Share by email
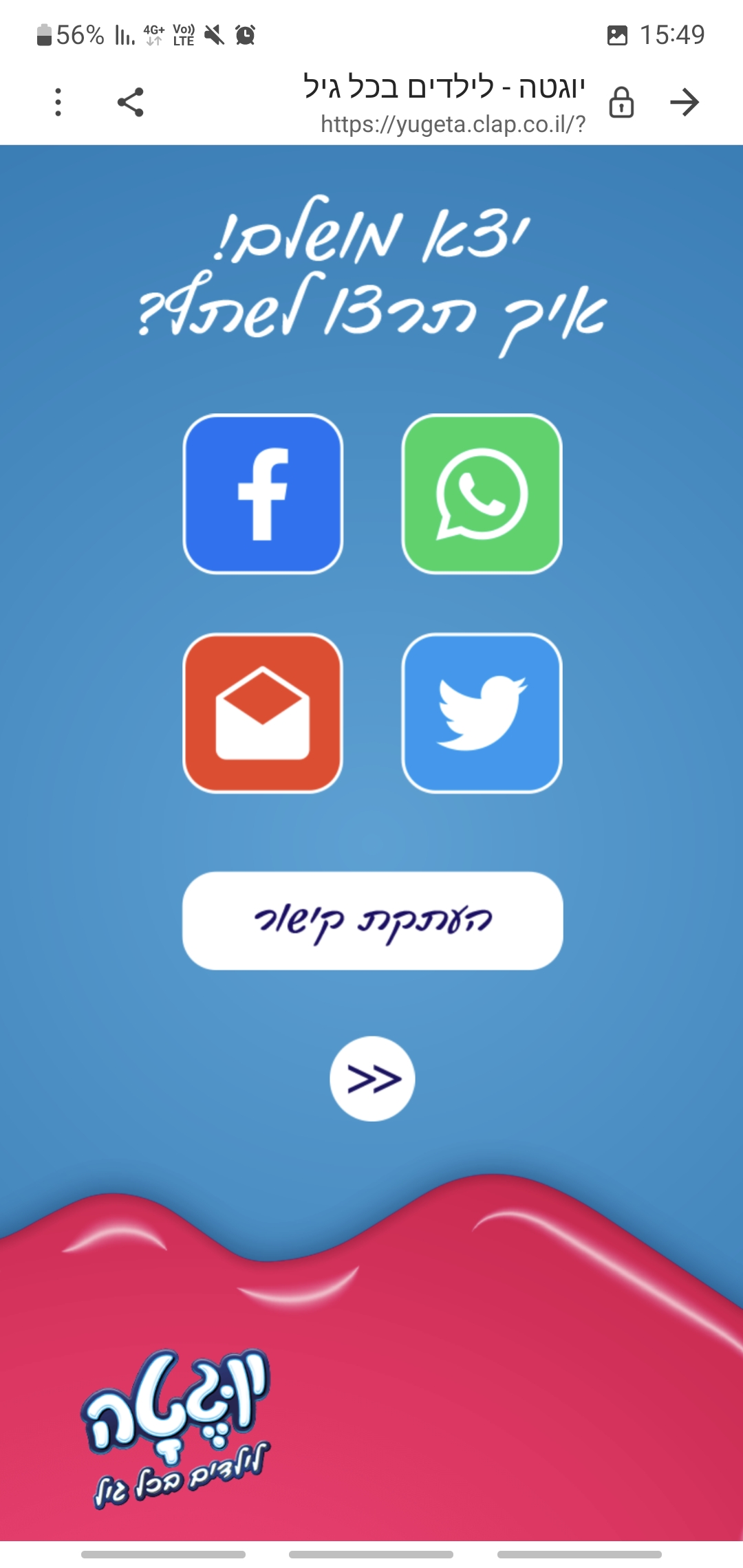The width and height of the screenshot is (743, 1568). pyautogui.click(x=263, y=713)
